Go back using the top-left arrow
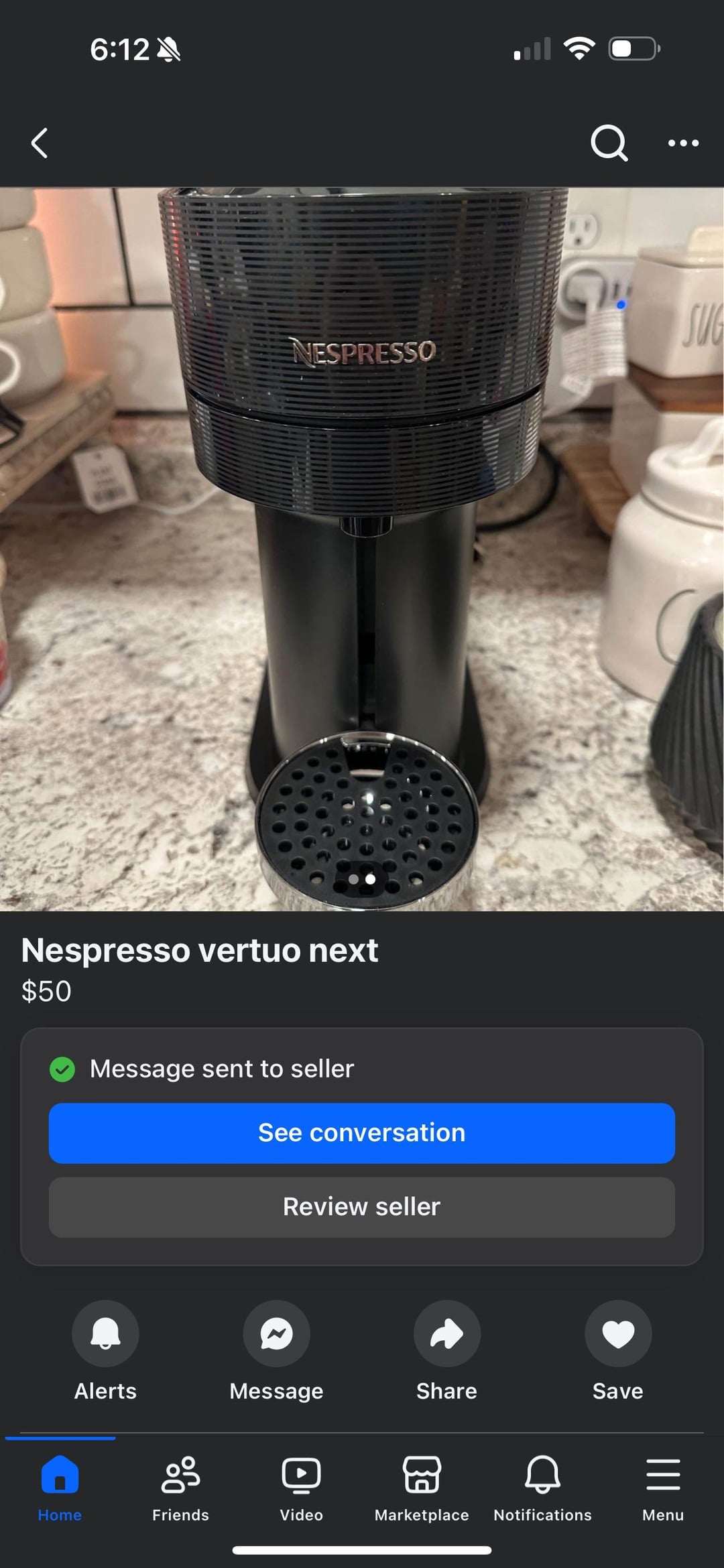724x1568 pixels. coord(40,143)
